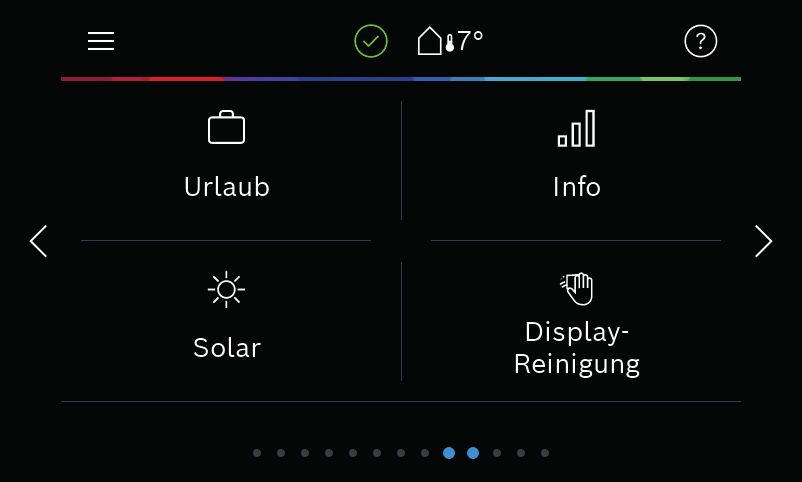Open the help question mark
This screenshot has width=802, height=482.
click(x=700, y=41)
